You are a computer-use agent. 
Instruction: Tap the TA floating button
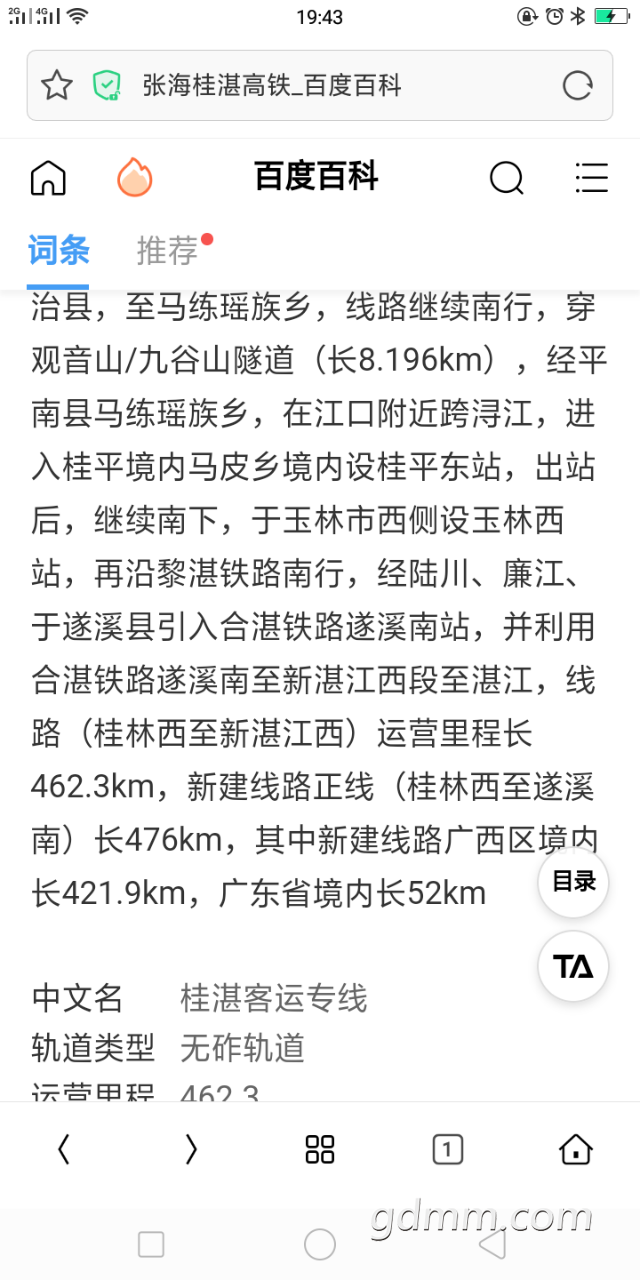coord(573,966)
